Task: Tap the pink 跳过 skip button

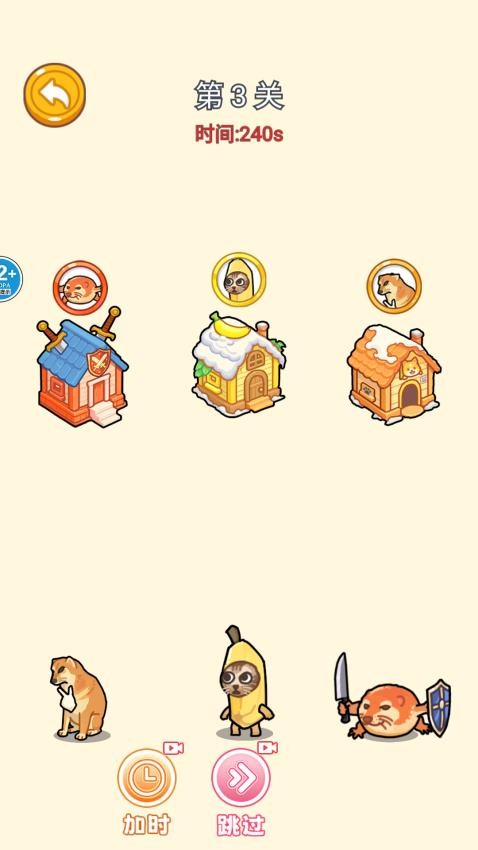Action: (x=241, y=778)
